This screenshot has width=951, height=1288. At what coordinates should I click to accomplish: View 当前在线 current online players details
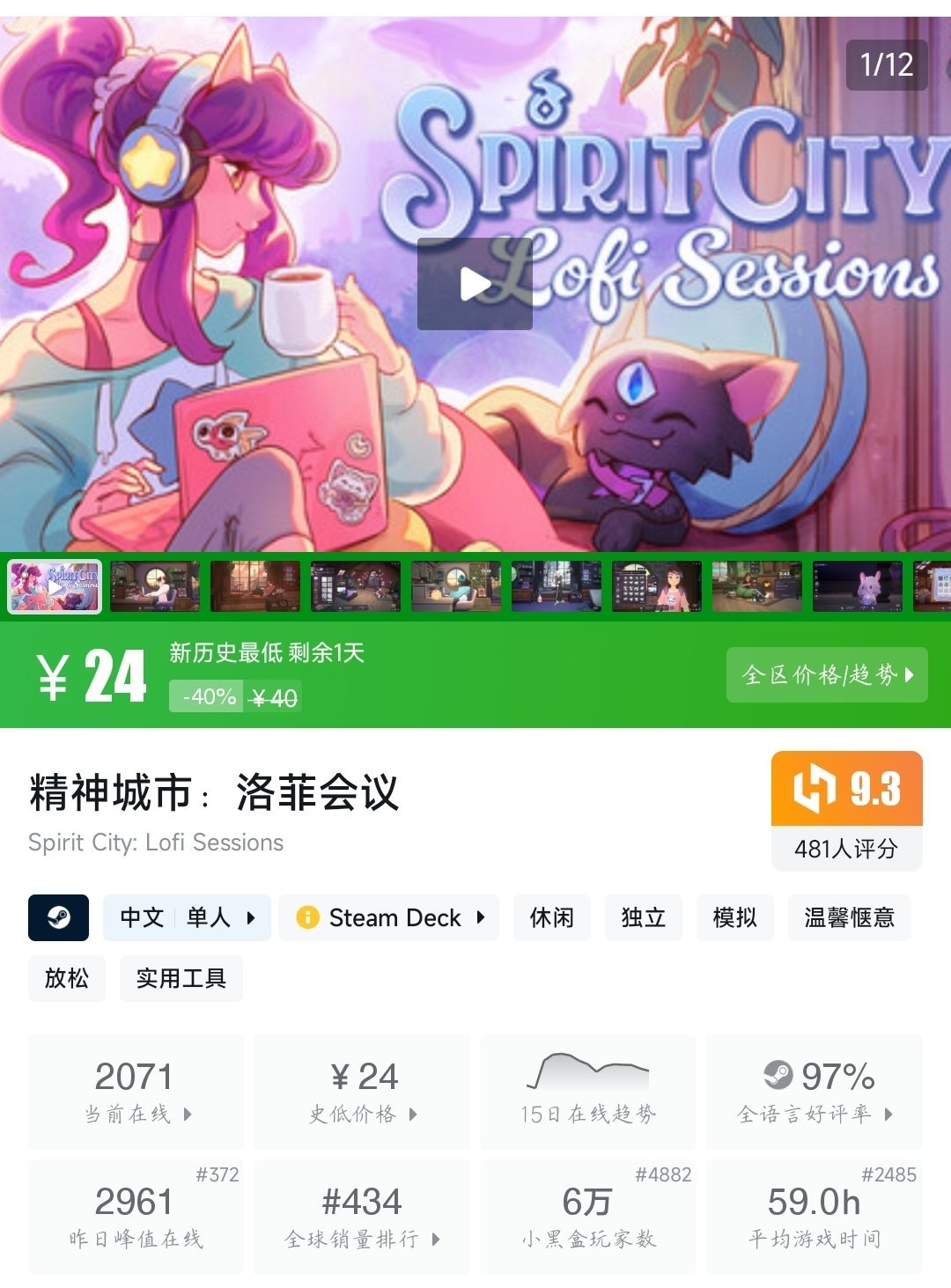pos(136,1092)
